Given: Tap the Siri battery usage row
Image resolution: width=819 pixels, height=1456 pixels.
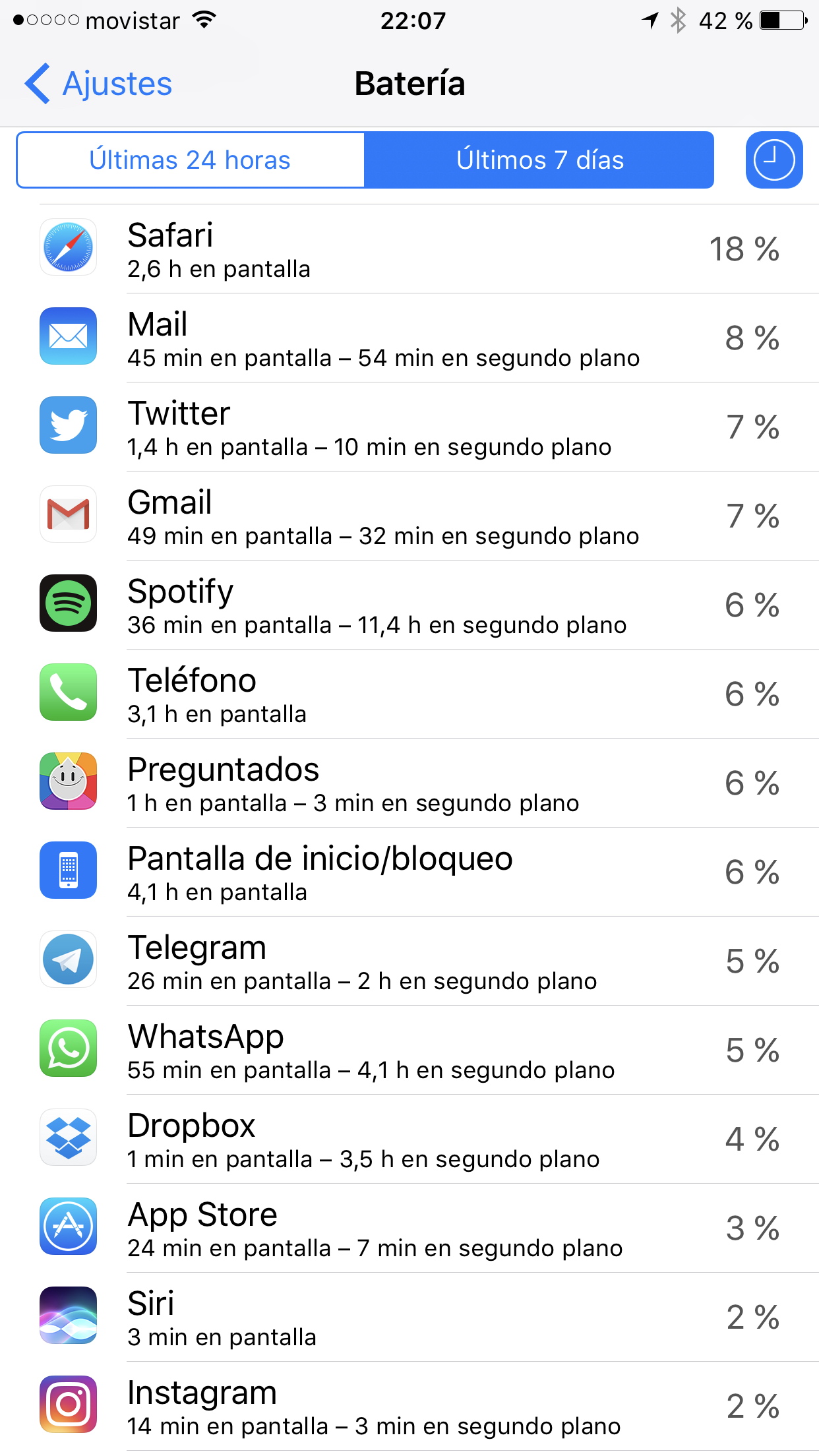Looking at the screenshot, I should pos(409,1318).
